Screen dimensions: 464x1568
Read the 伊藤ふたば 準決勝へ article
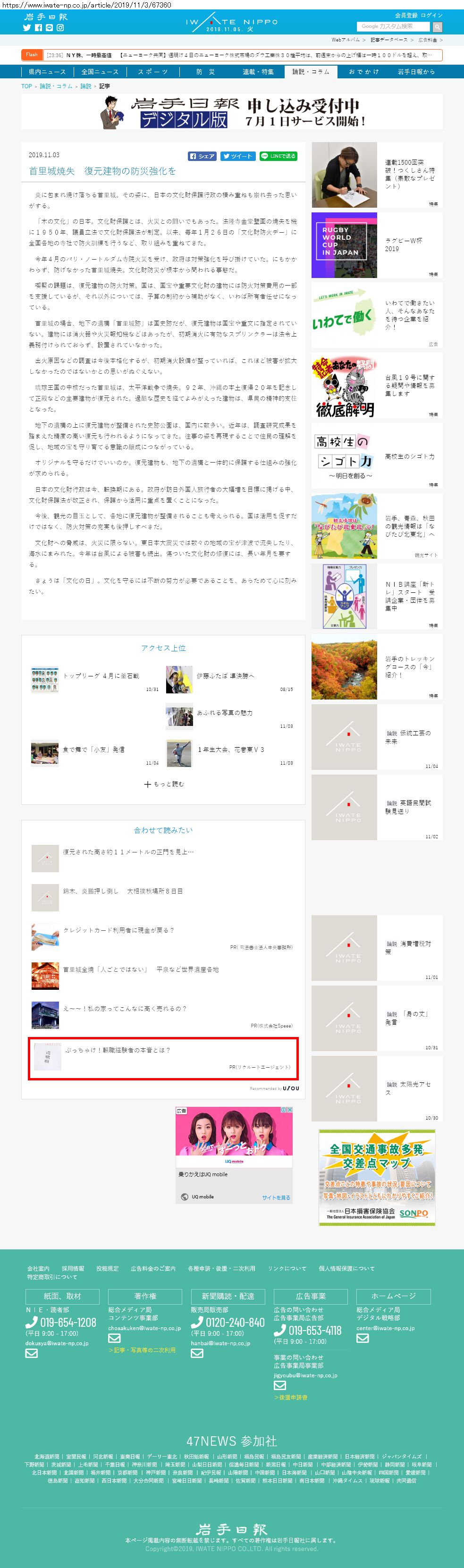(225, 675)
